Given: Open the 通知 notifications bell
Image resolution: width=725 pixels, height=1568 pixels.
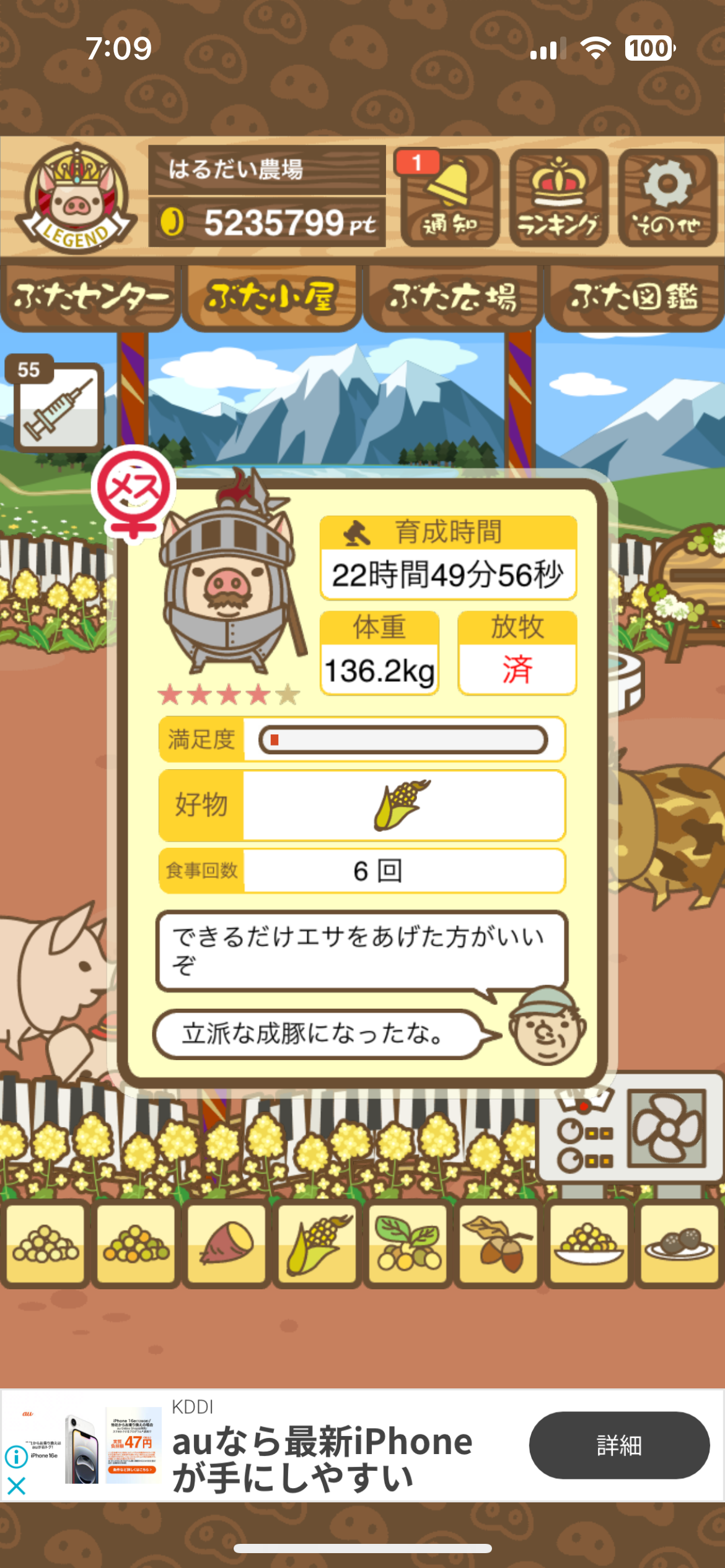Looking at the screenshot, I should 450,198.
